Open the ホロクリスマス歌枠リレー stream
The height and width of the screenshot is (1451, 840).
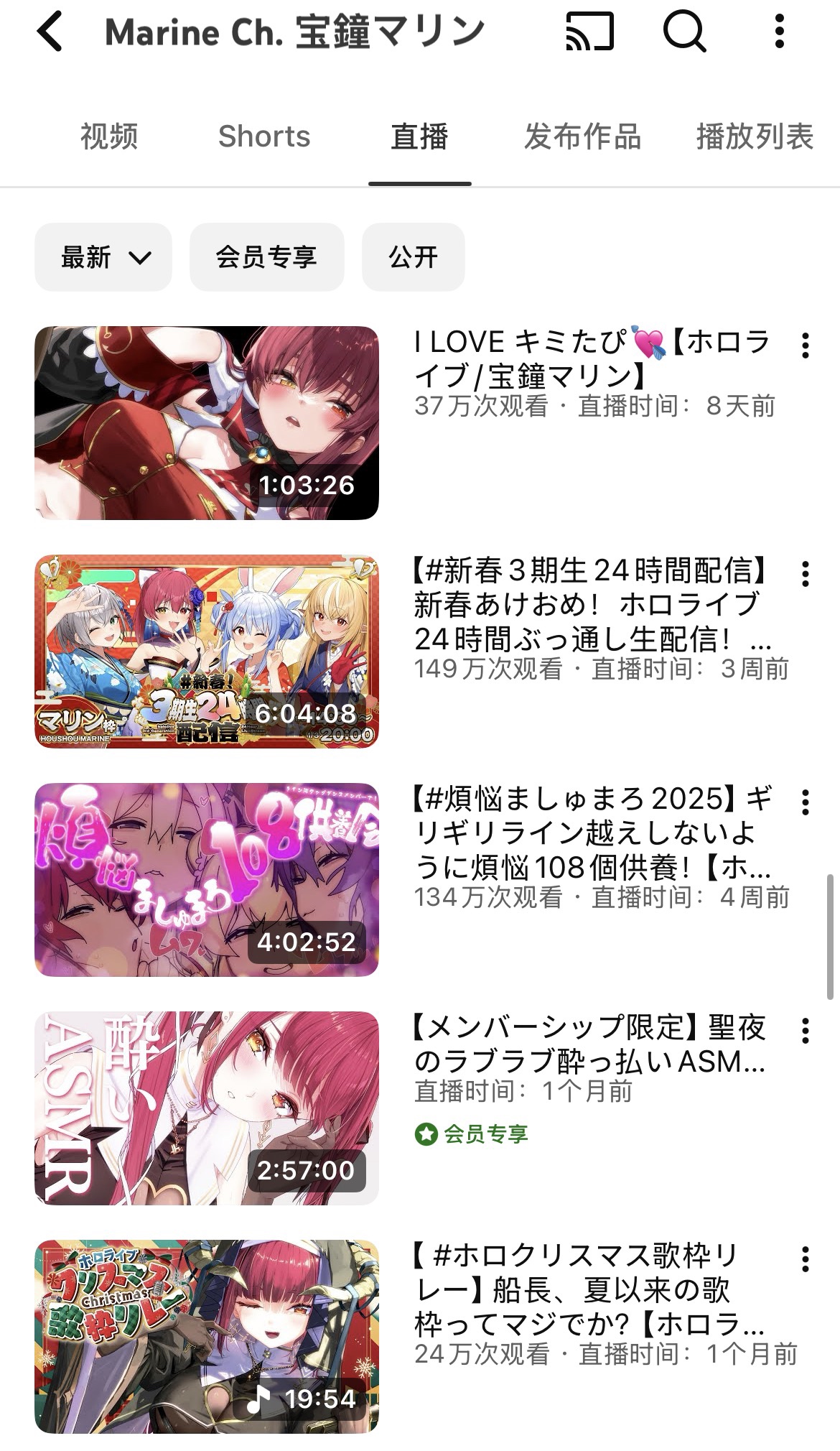pos(207,1337)
